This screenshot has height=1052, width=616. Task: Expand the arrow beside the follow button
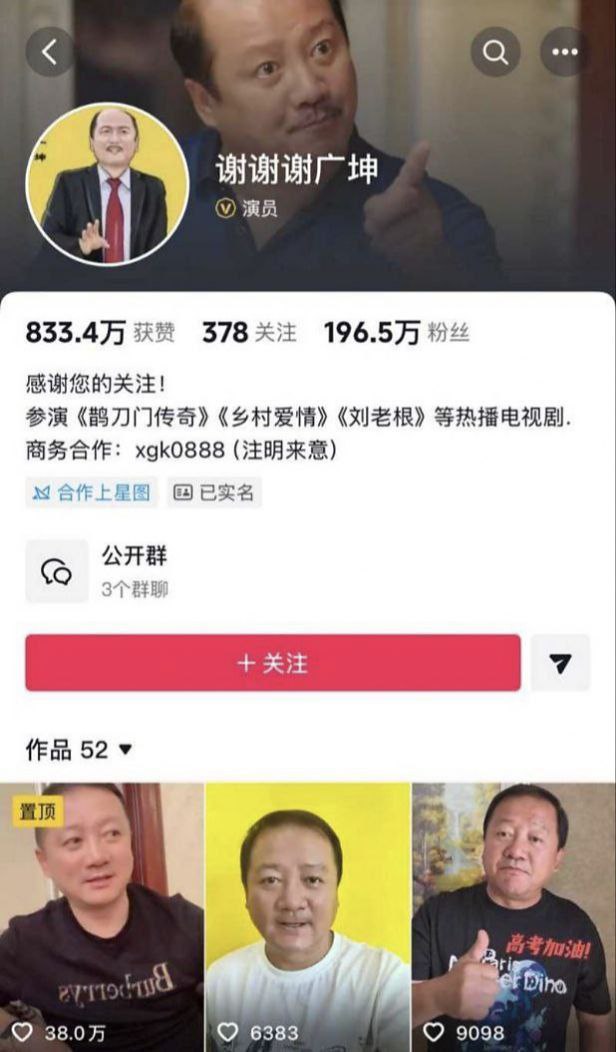(x=560, y=663)
